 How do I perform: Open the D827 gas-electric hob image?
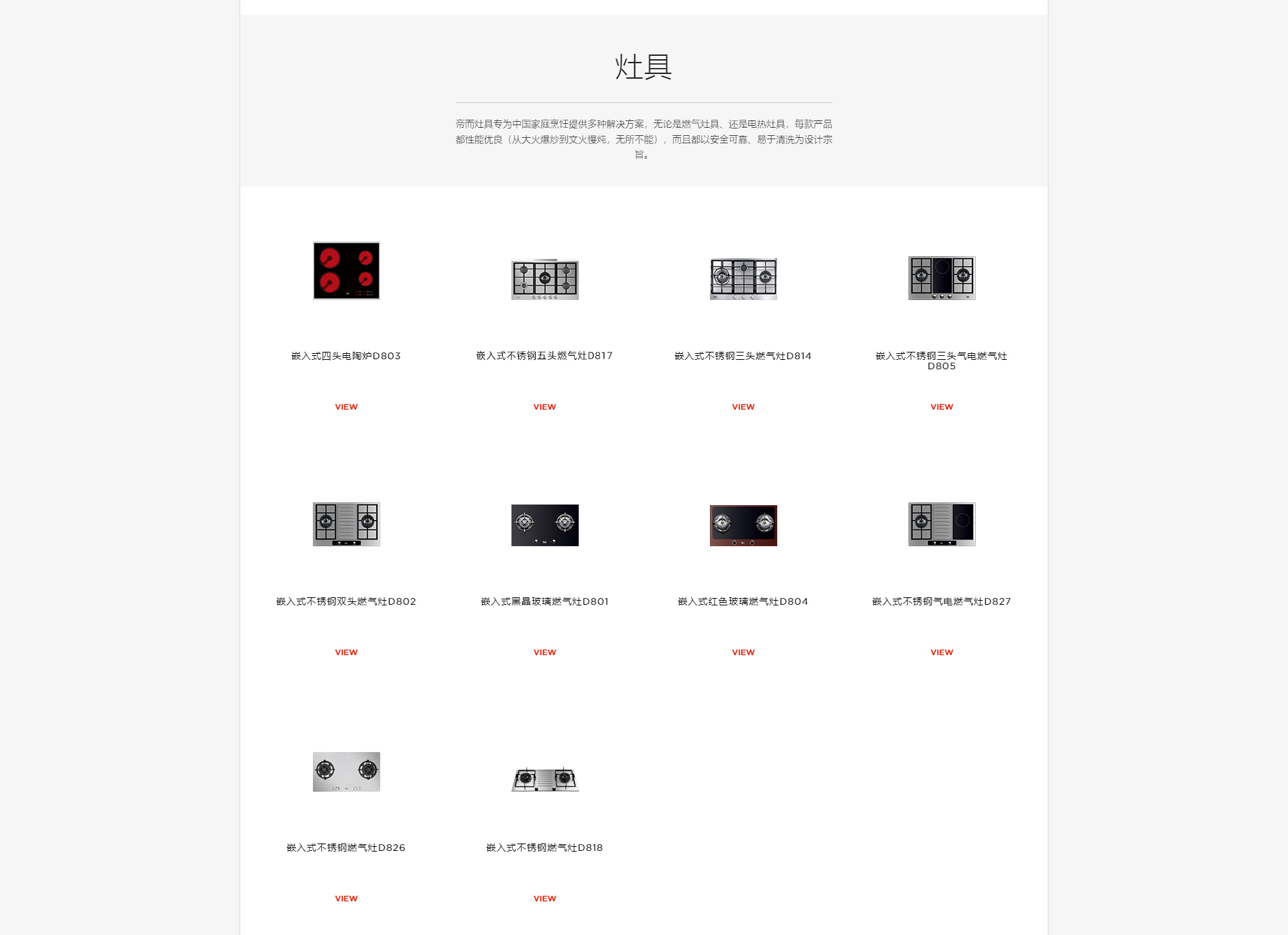pos(941,524)
